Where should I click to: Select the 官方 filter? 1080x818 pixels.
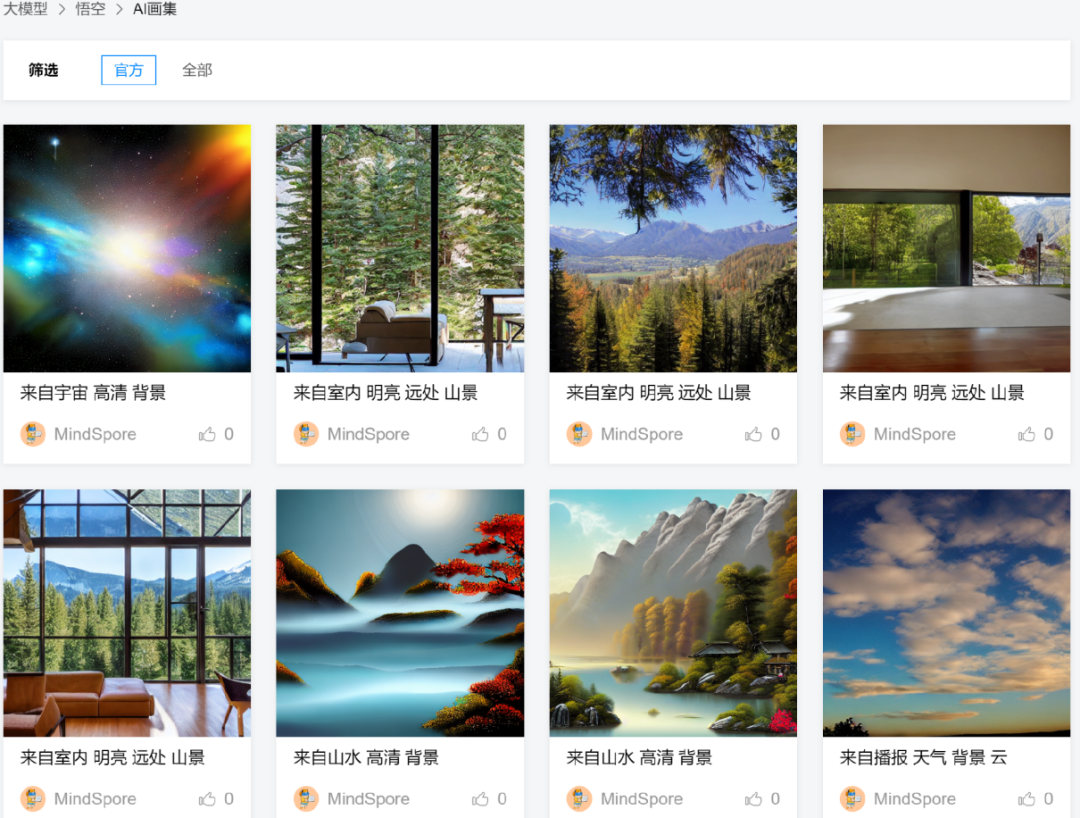pos(129,70)
